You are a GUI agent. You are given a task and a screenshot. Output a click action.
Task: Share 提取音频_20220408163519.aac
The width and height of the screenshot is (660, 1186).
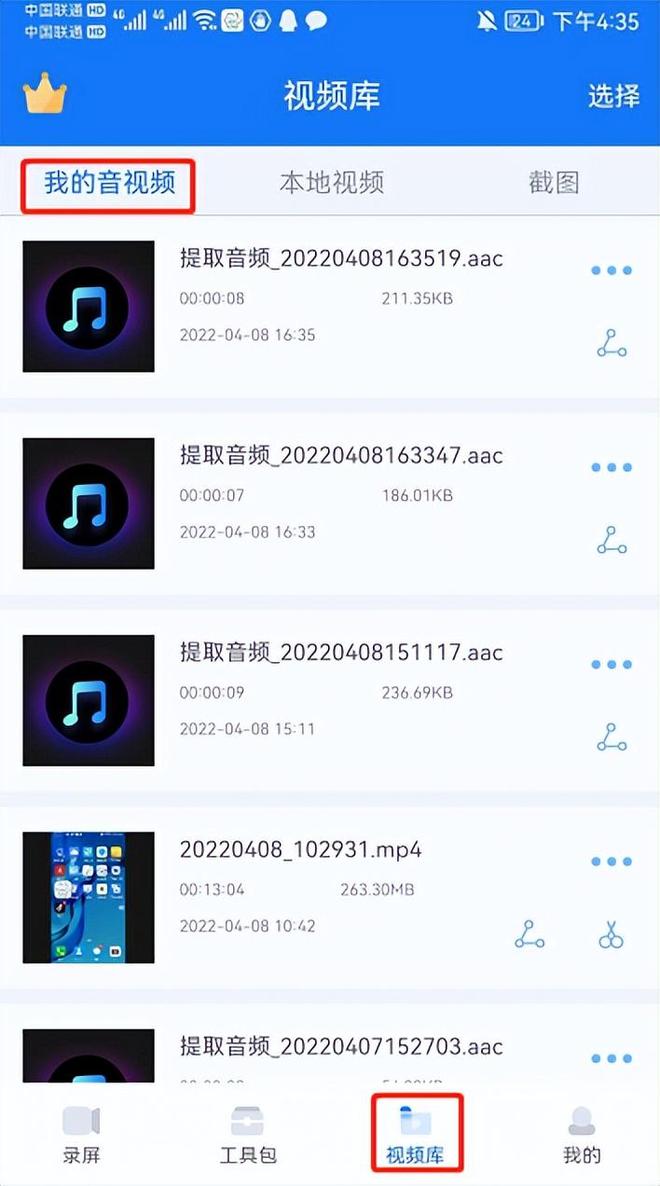612,343
